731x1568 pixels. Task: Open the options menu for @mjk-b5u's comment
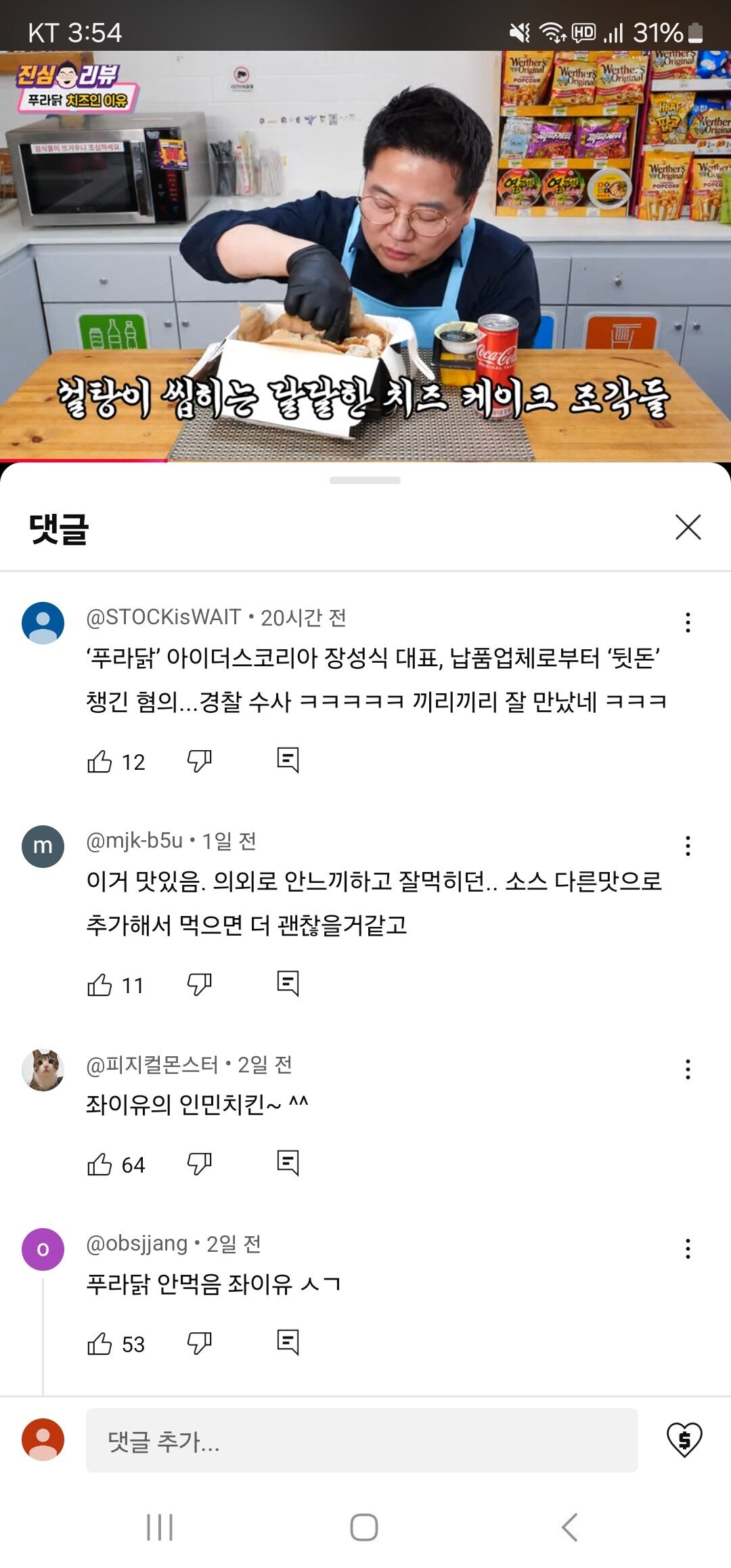(x=688, y=846)
